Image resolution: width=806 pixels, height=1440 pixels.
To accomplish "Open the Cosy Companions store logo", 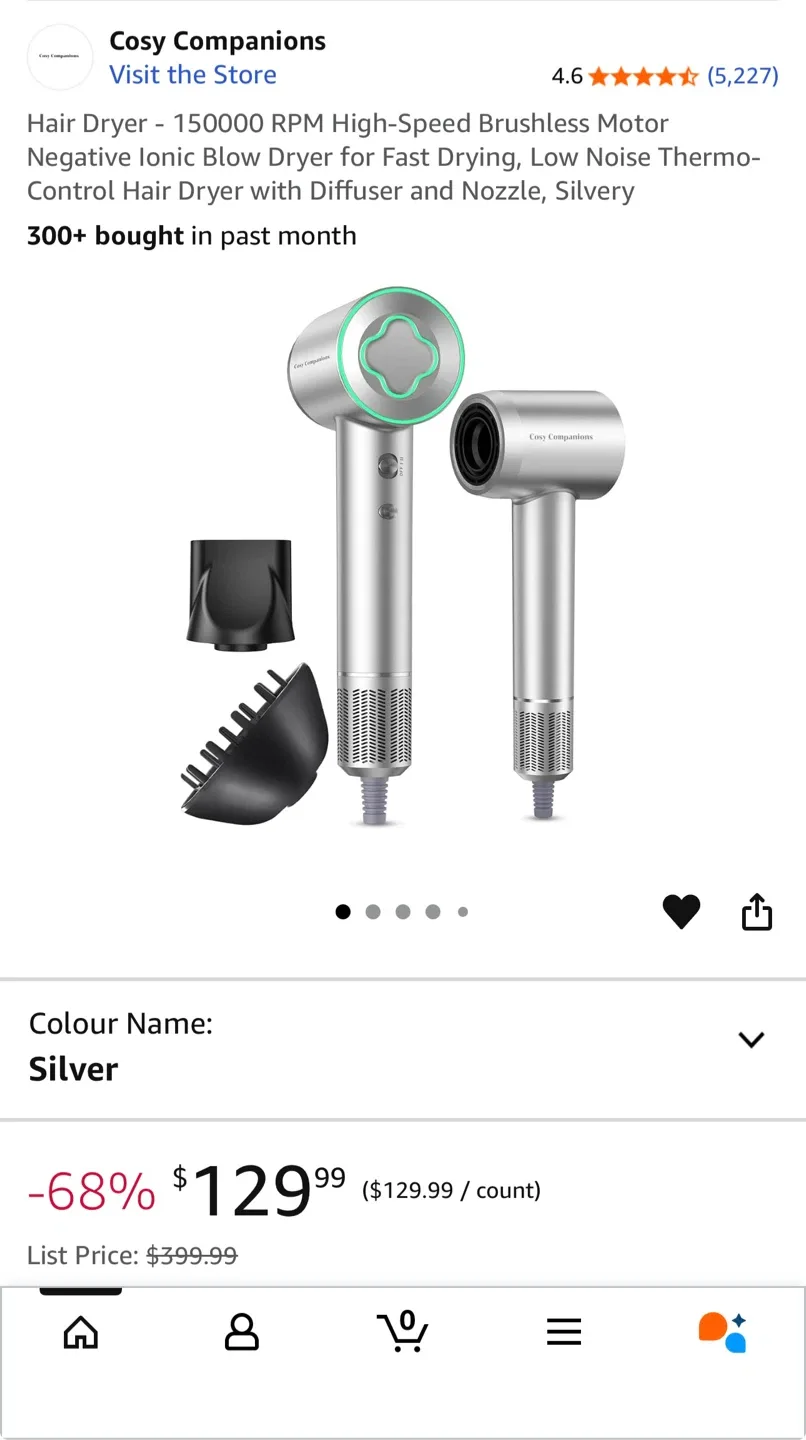I will coord(60,57).
